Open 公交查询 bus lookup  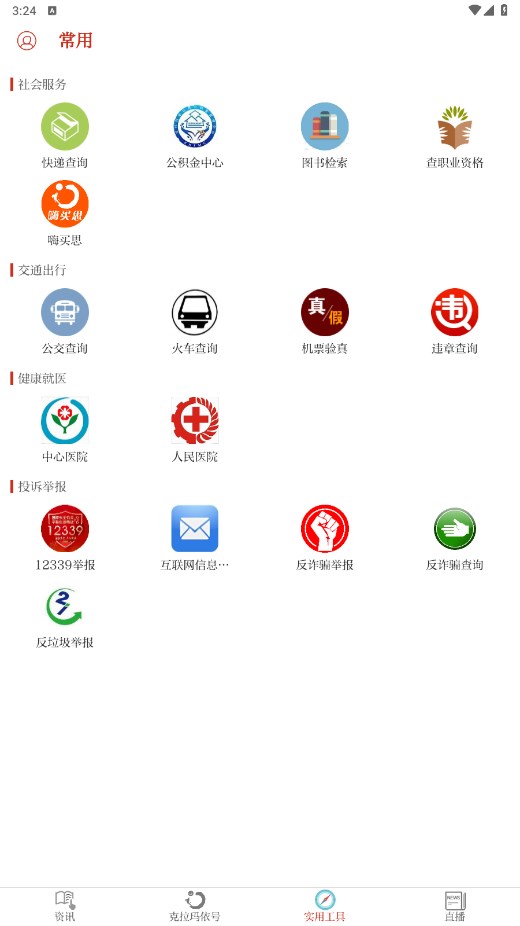tap(65, 321)
